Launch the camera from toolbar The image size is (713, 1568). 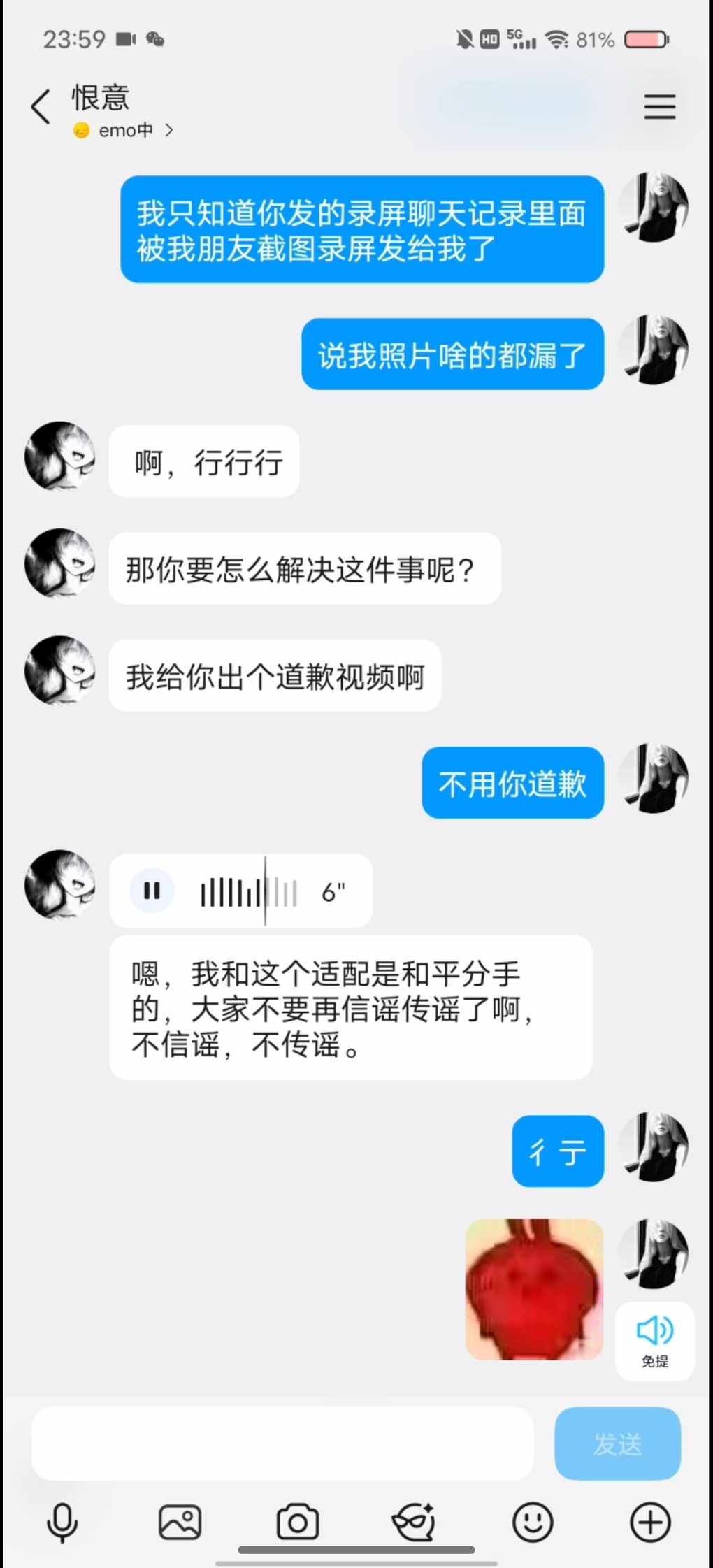click(x=298, y=1523)
